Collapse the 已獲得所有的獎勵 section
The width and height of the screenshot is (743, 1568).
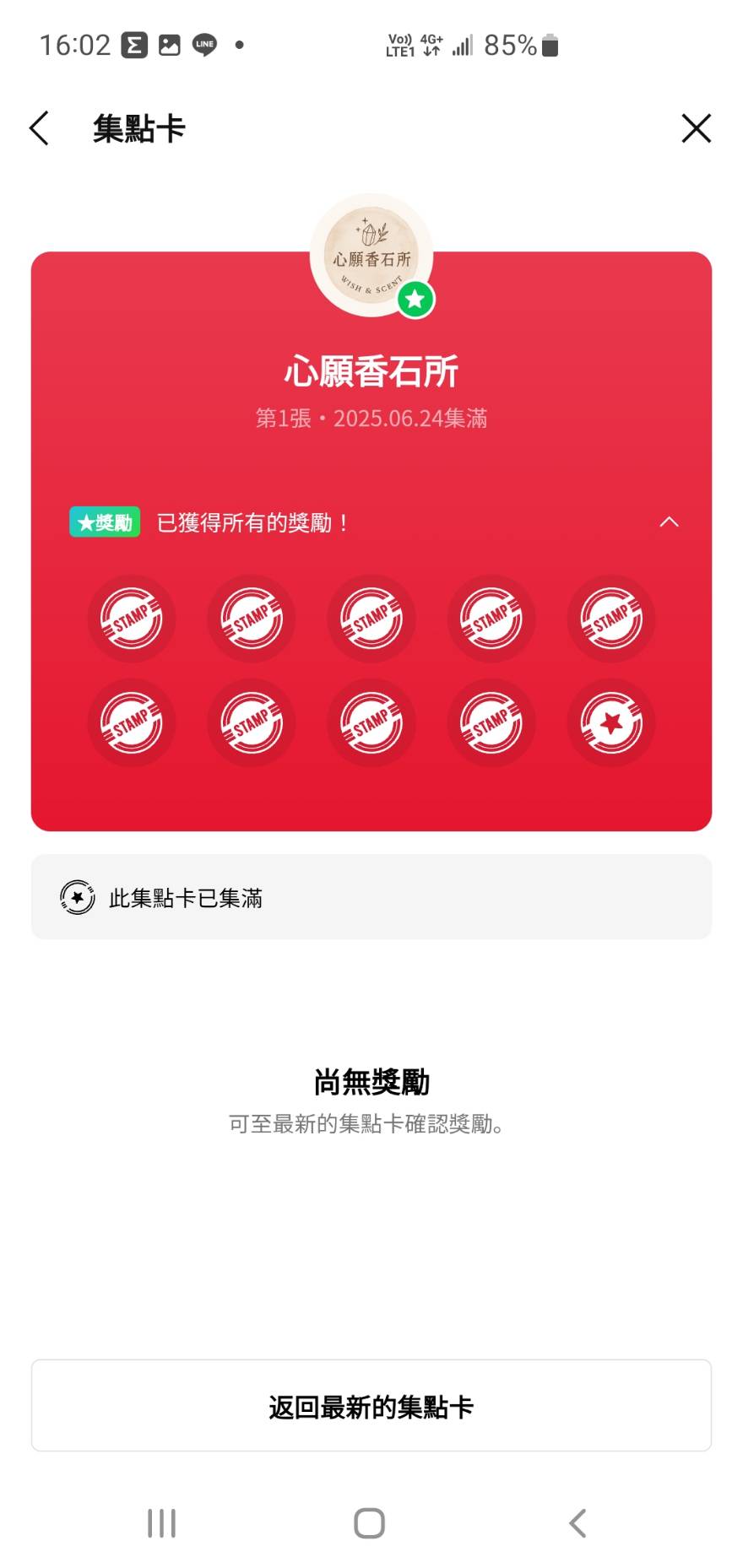669,522
